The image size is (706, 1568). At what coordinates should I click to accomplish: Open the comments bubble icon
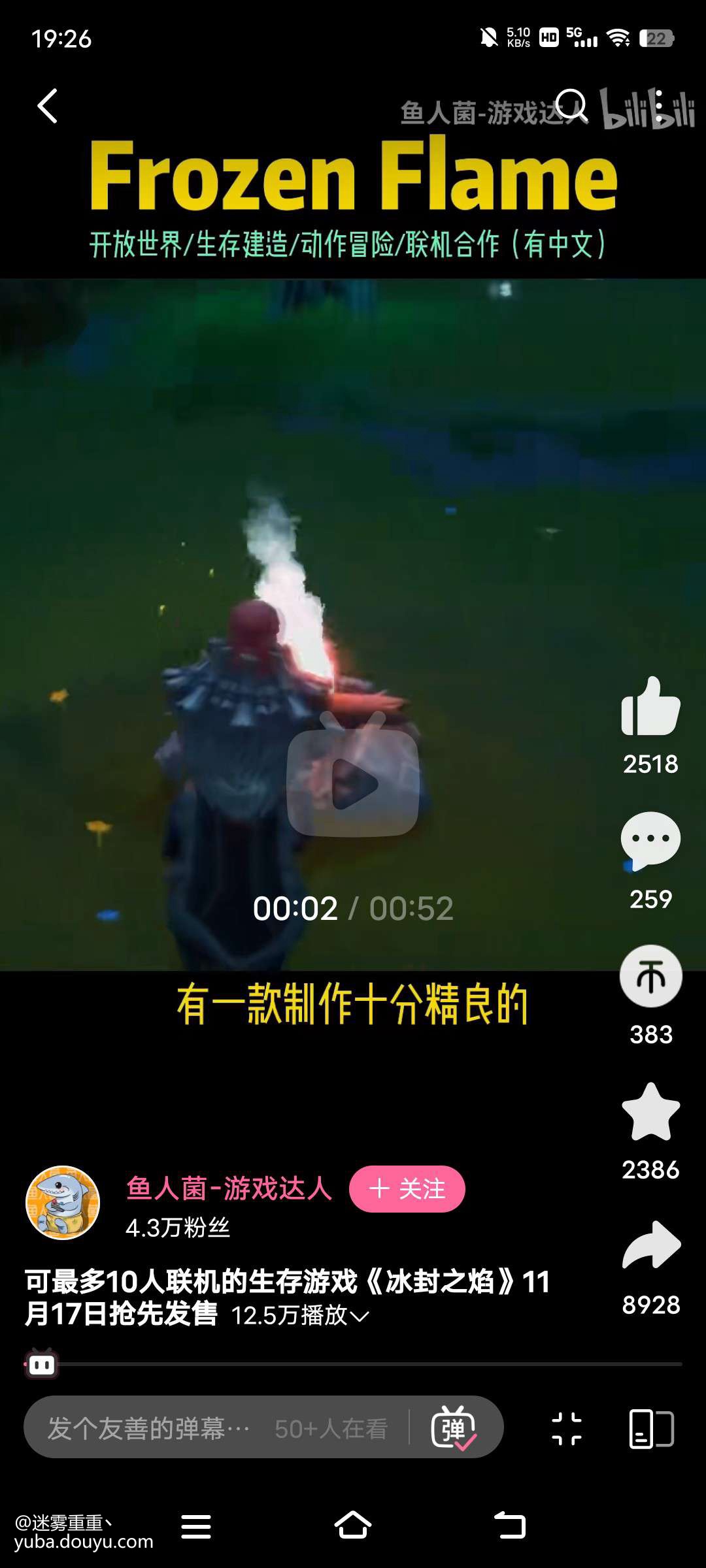tap(650, 841)
